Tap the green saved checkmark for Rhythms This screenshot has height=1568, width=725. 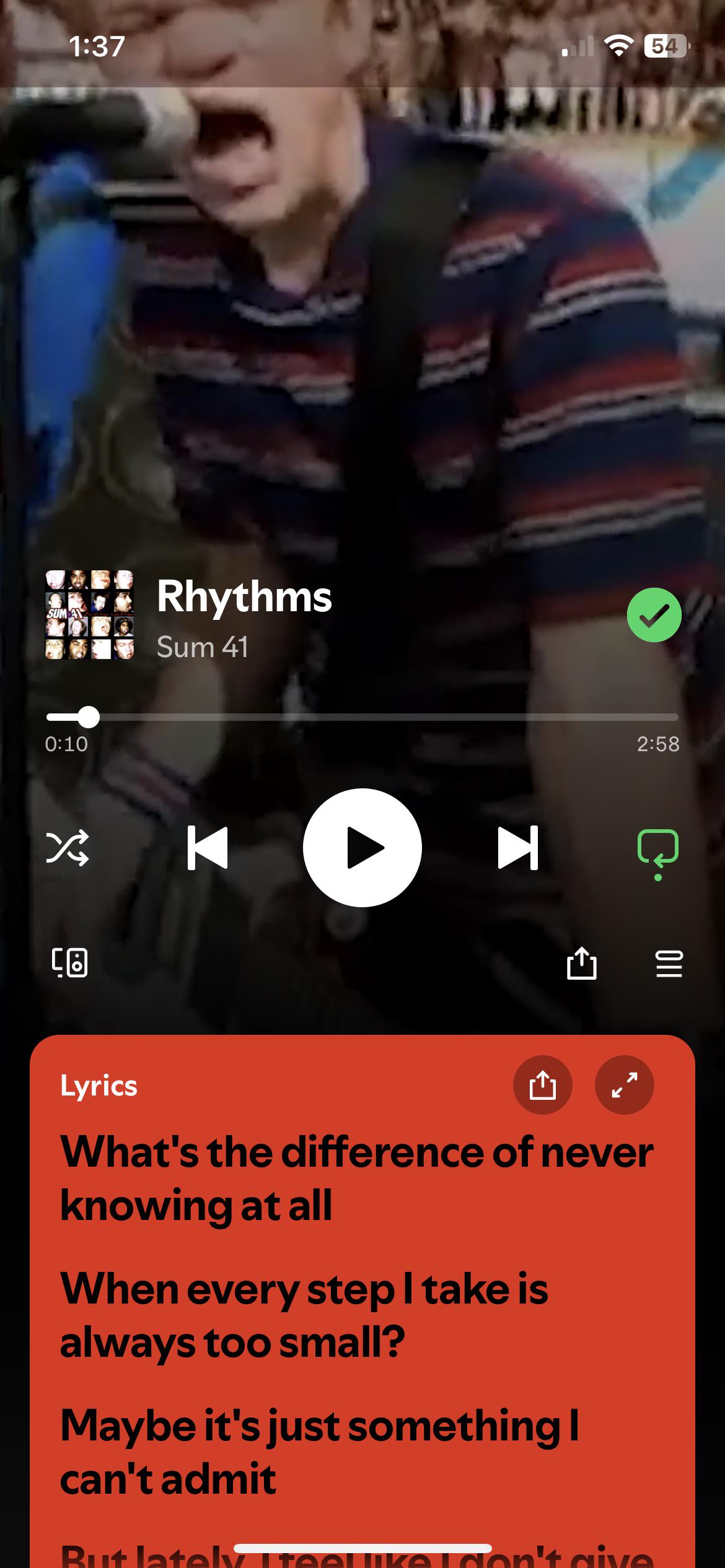[x=654, y=615]
